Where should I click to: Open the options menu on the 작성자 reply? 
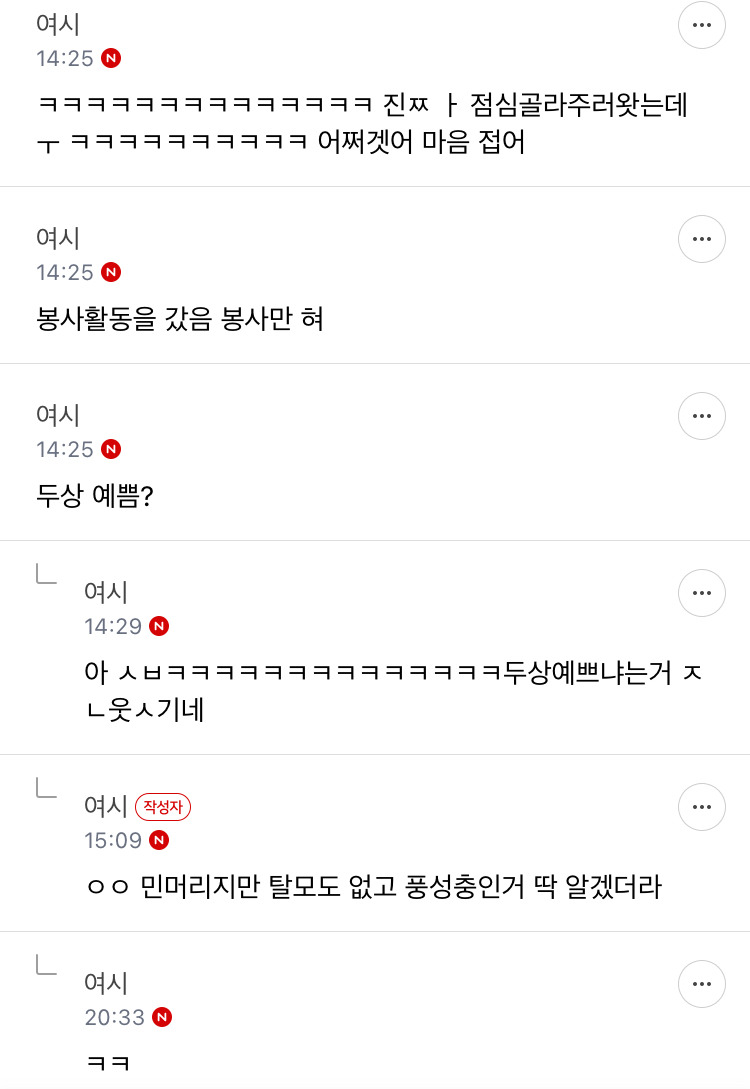click(x=701, y=806)
